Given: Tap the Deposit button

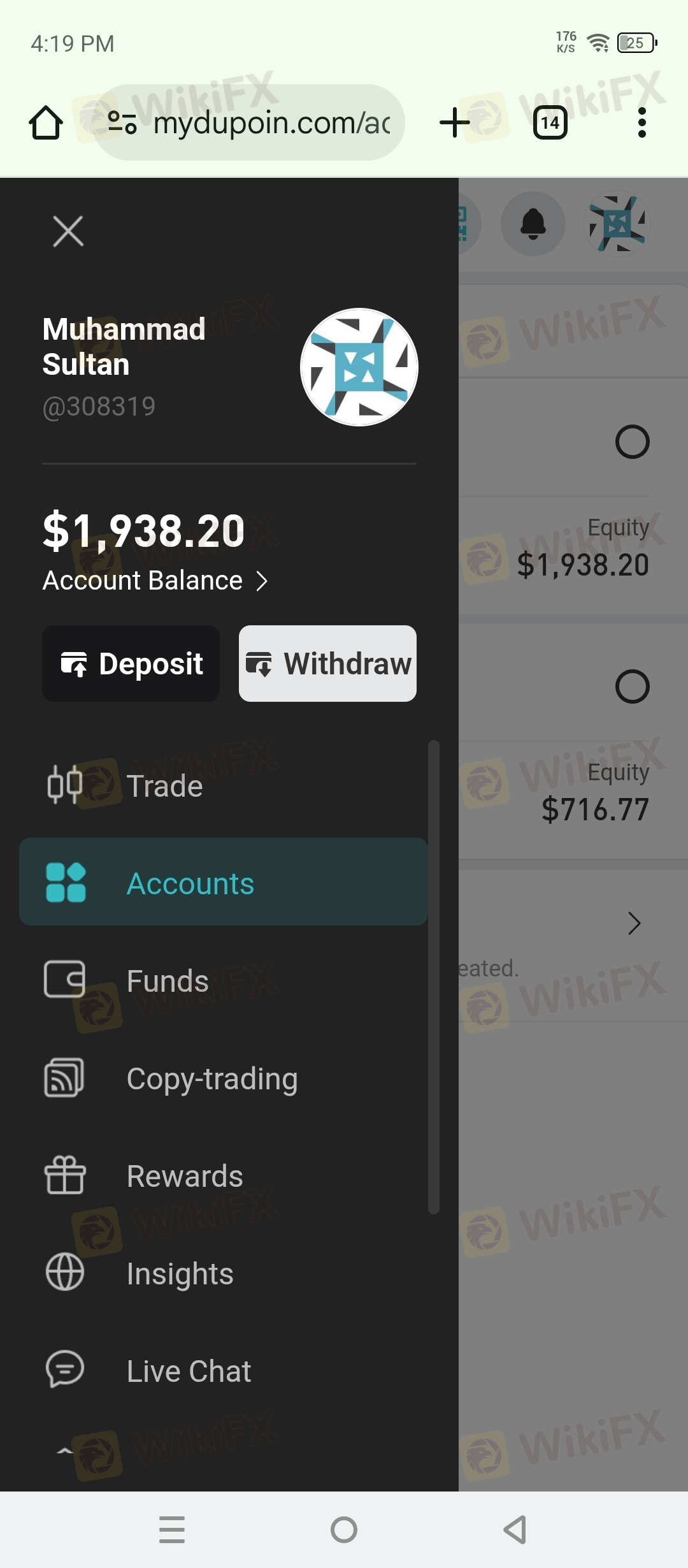Looking at the screenshot, I should (131, 664).
